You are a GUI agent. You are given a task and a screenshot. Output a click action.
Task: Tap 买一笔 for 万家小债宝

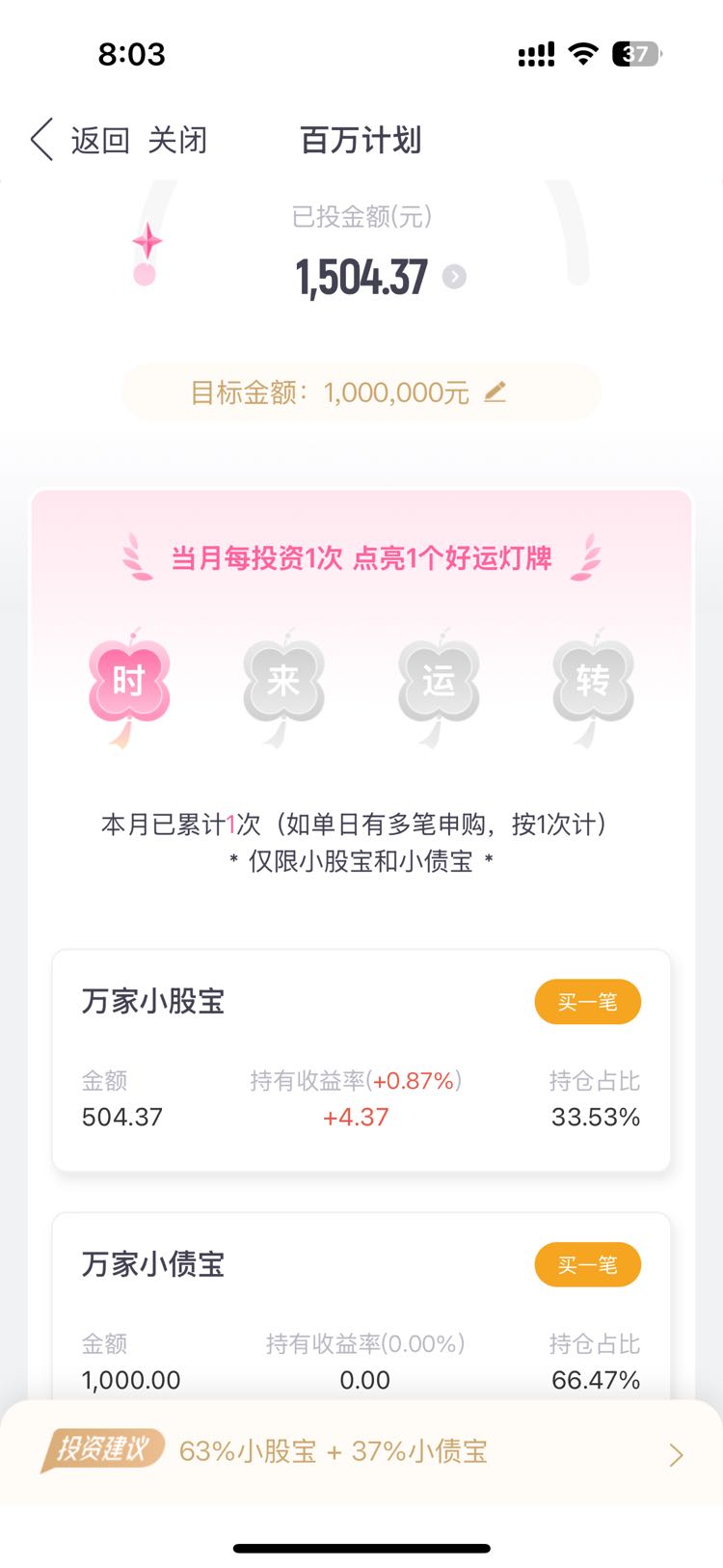point(588,1264)
